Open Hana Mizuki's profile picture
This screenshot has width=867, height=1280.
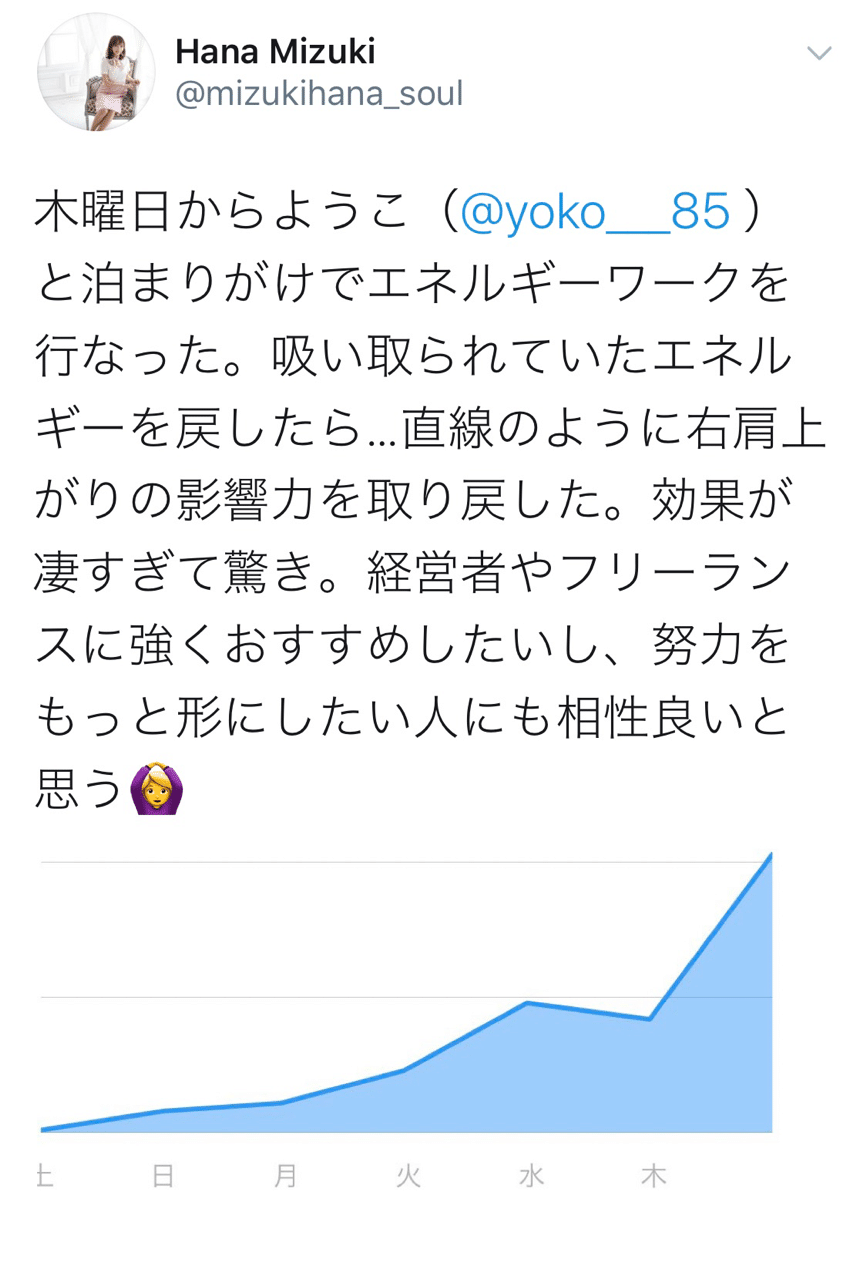coord(96,72)
